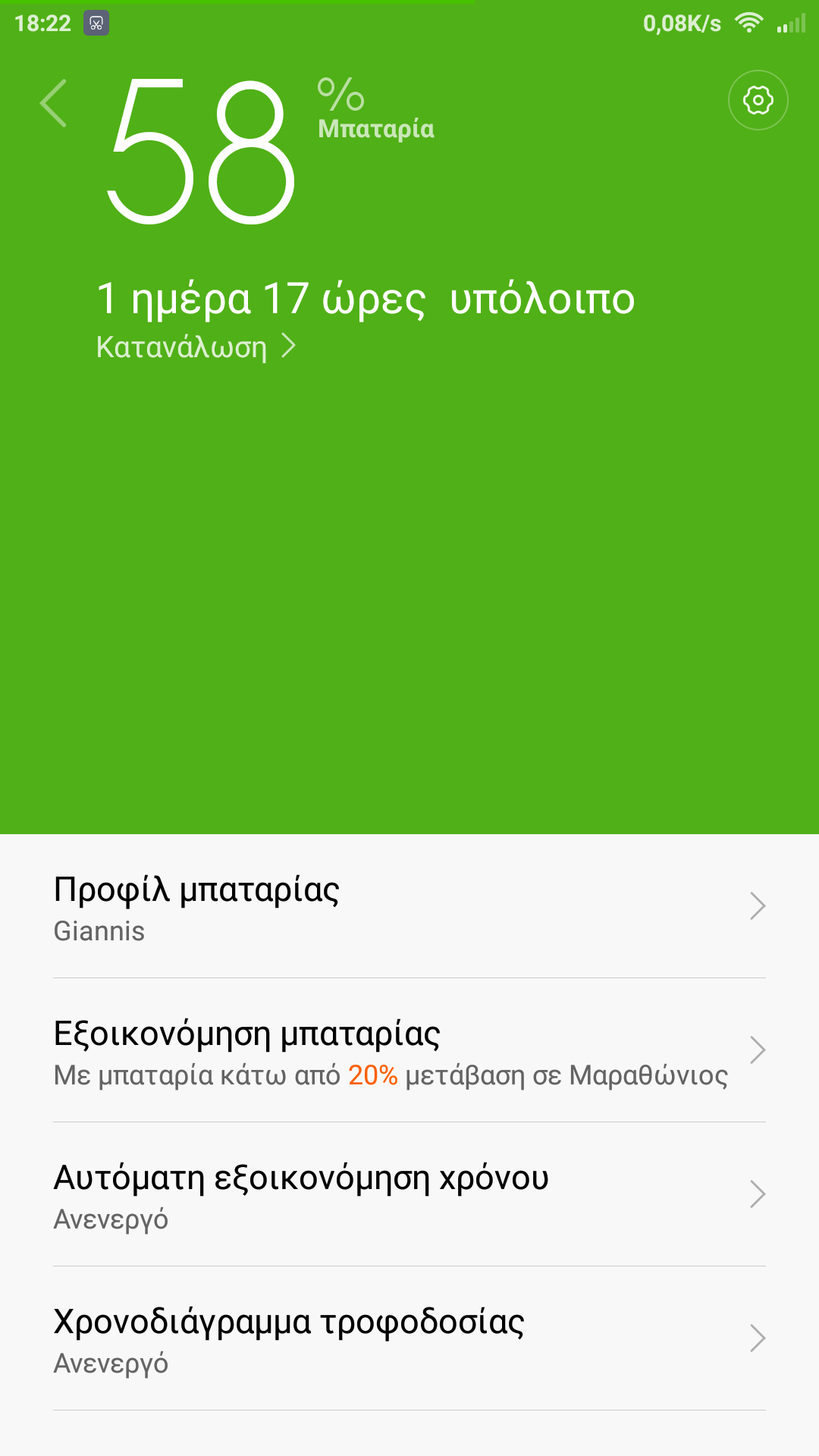The width and height of the screenshot is (819, 1456).
Task: Open Εξοικονόμηση μπαταρίας settings
Action: coord(409,1051)
